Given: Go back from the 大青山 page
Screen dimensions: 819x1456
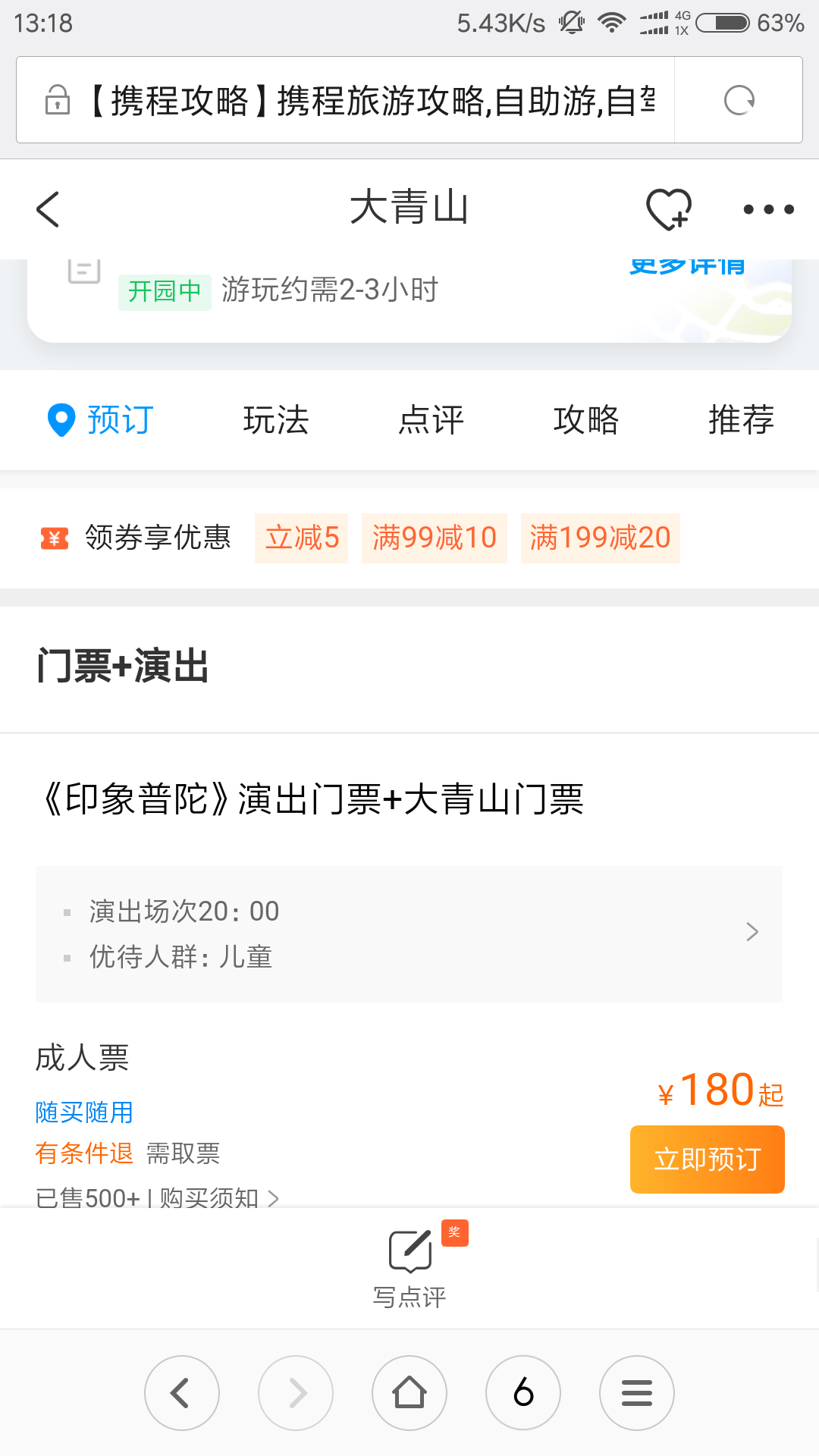Looking at the screenshot, I should click(48, 209).
